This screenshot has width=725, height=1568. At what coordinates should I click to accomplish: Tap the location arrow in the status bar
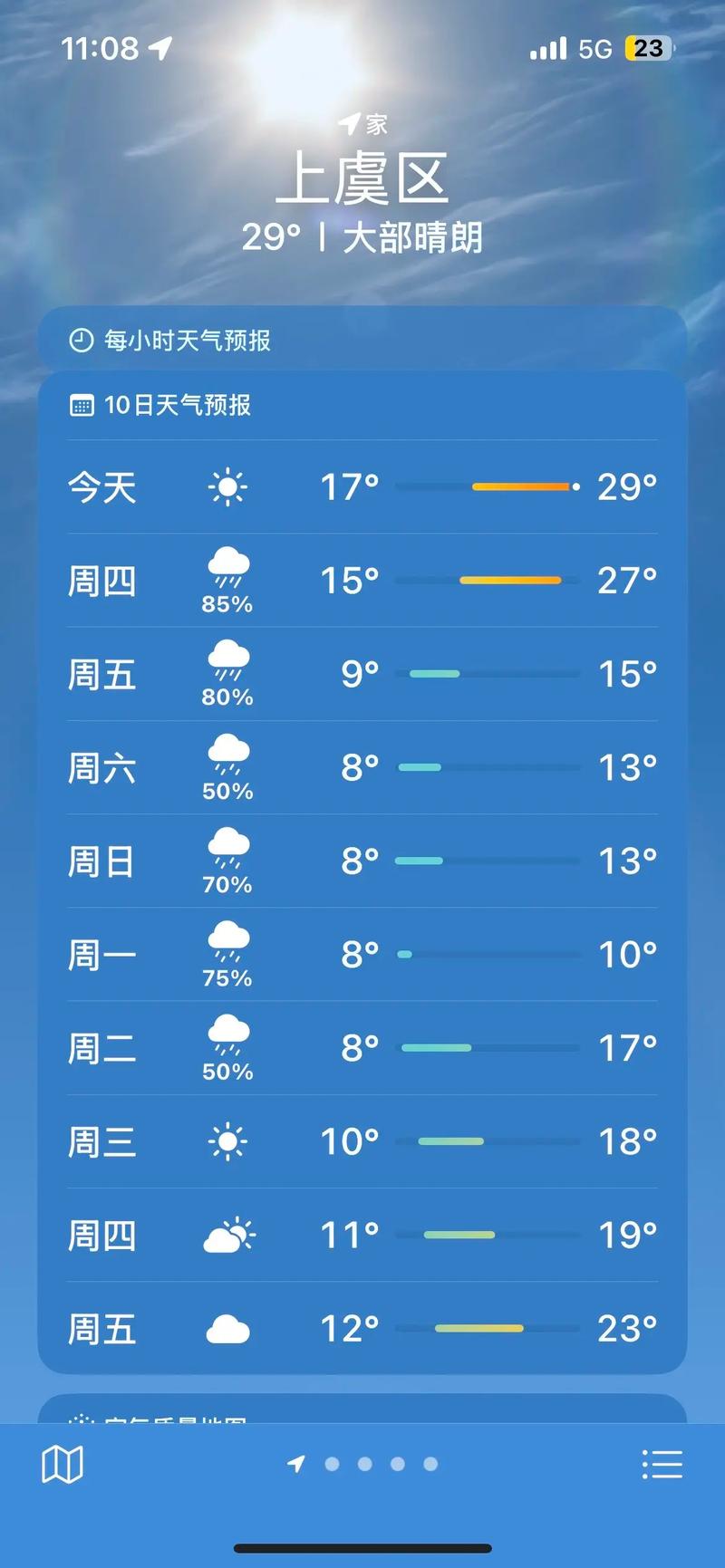[160, 50]
